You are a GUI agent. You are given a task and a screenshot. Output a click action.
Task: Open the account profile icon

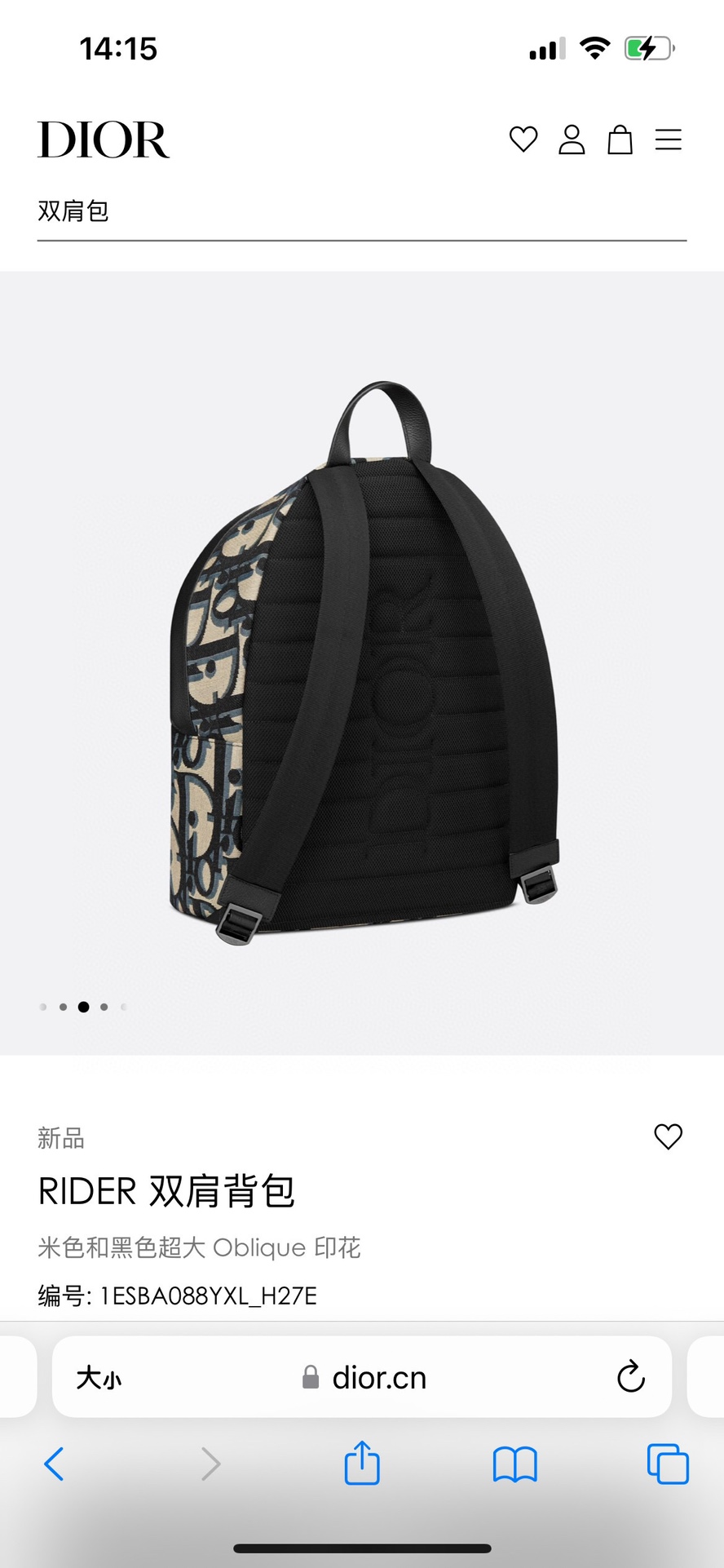point(572,140)
